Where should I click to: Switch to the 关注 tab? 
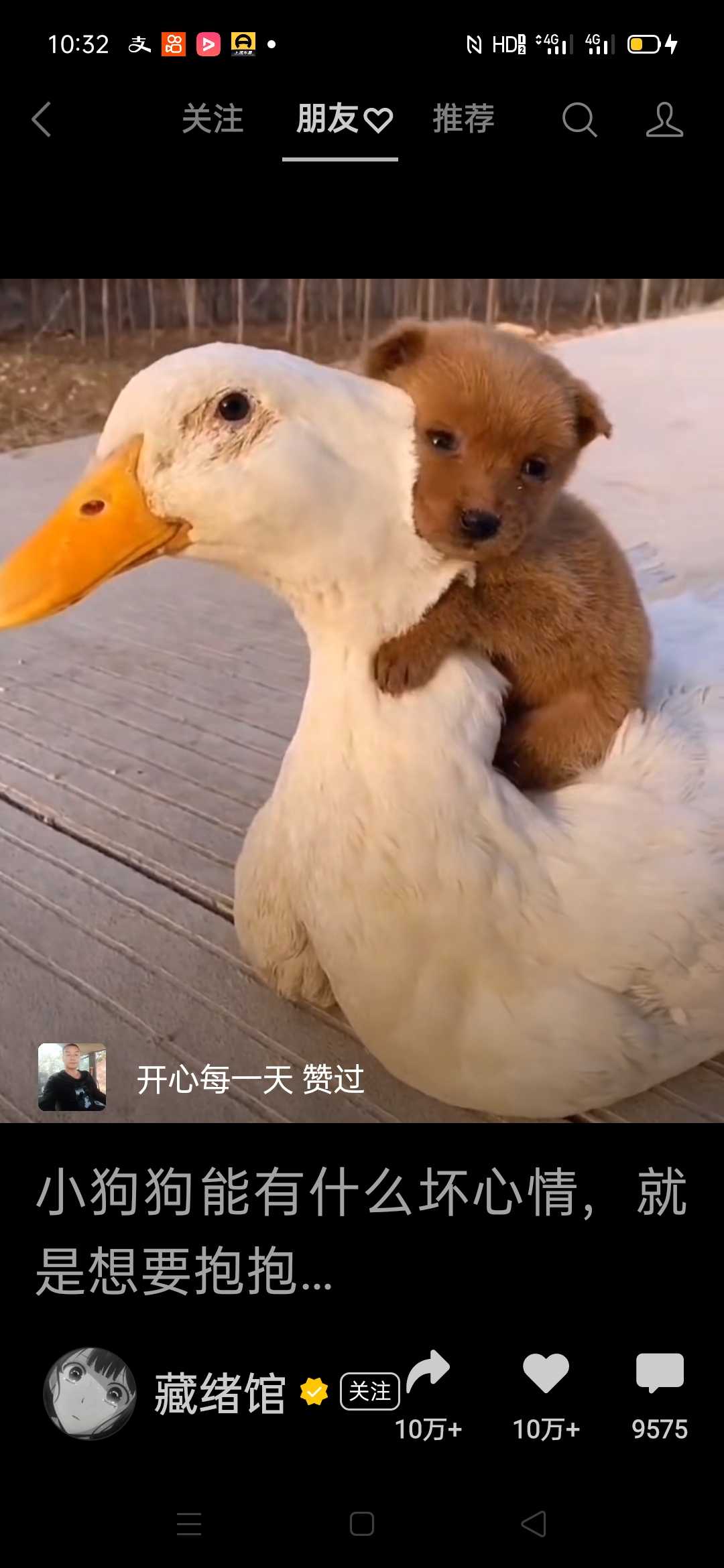(213, 119)
